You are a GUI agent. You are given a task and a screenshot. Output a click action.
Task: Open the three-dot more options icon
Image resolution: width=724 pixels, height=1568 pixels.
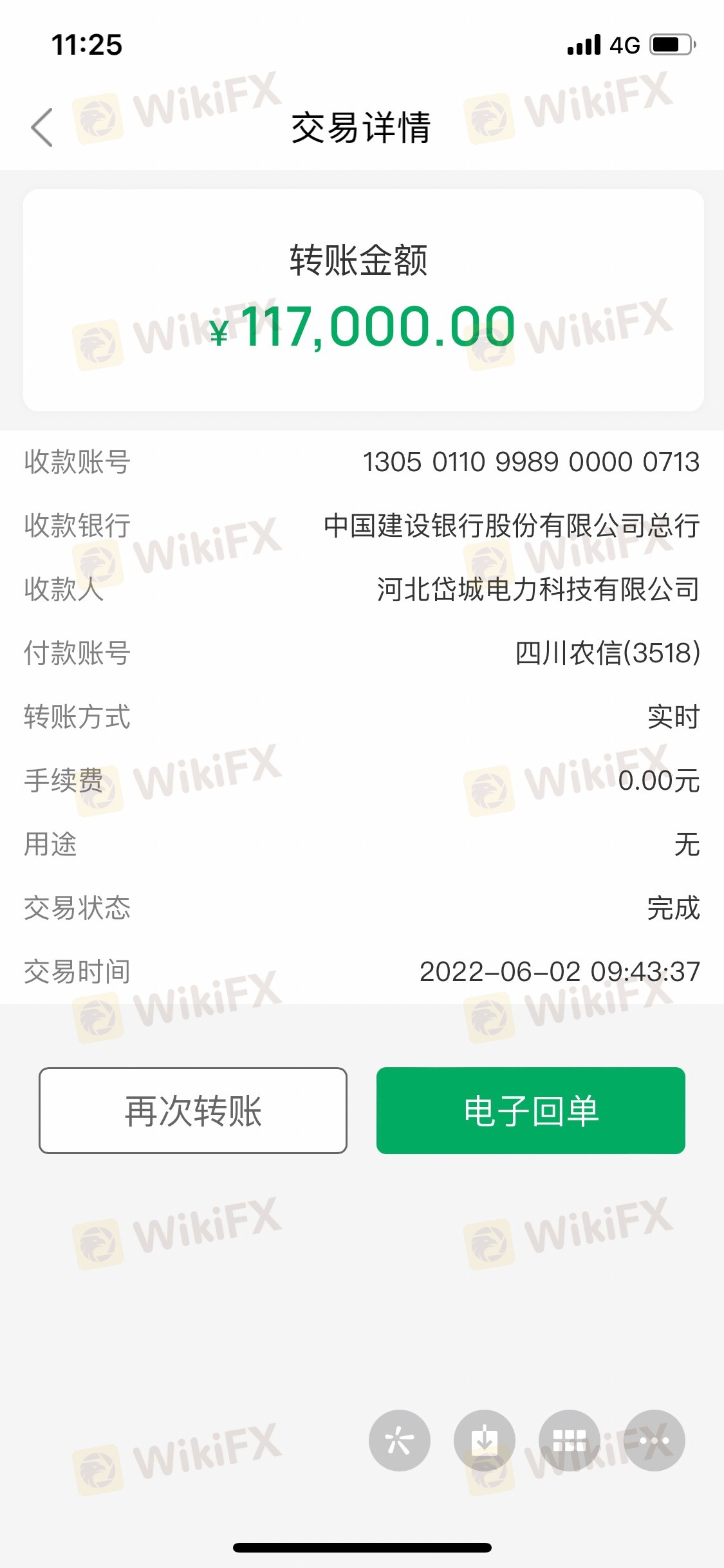pyautogui.click(x=654, y=1441)
